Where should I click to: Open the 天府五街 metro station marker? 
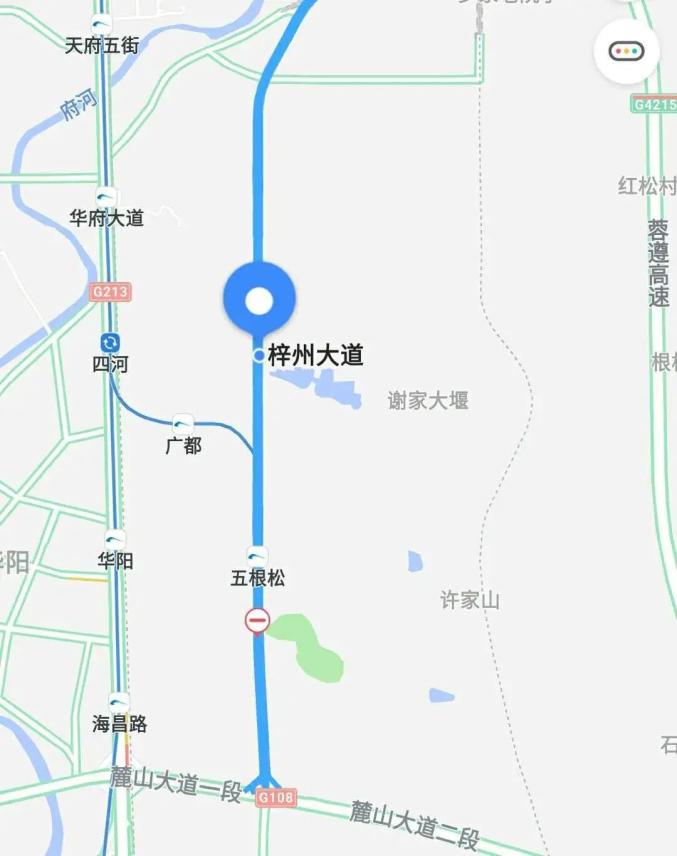tap(101, 25)
